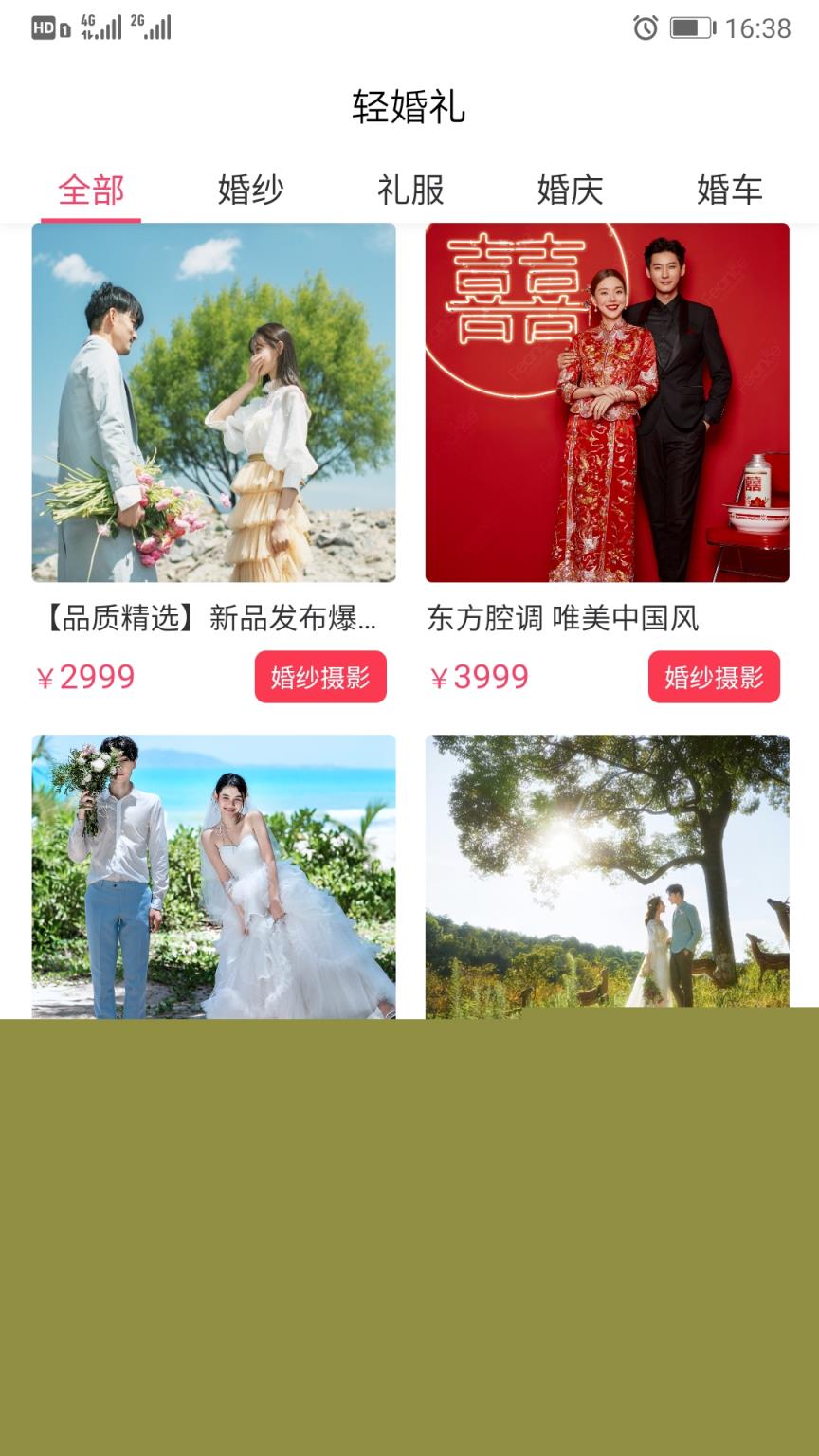
Task: Tap the battery level indicator icon
Action: click(x=692, y=28)
